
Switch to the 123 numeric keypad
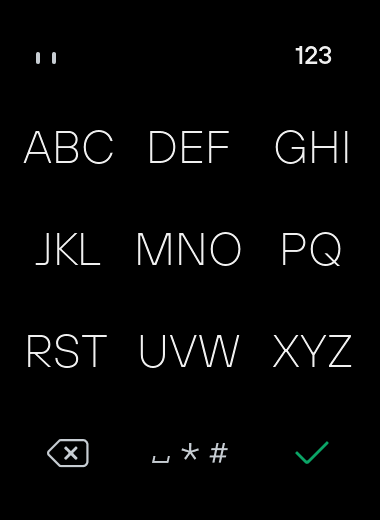point(313,56)
